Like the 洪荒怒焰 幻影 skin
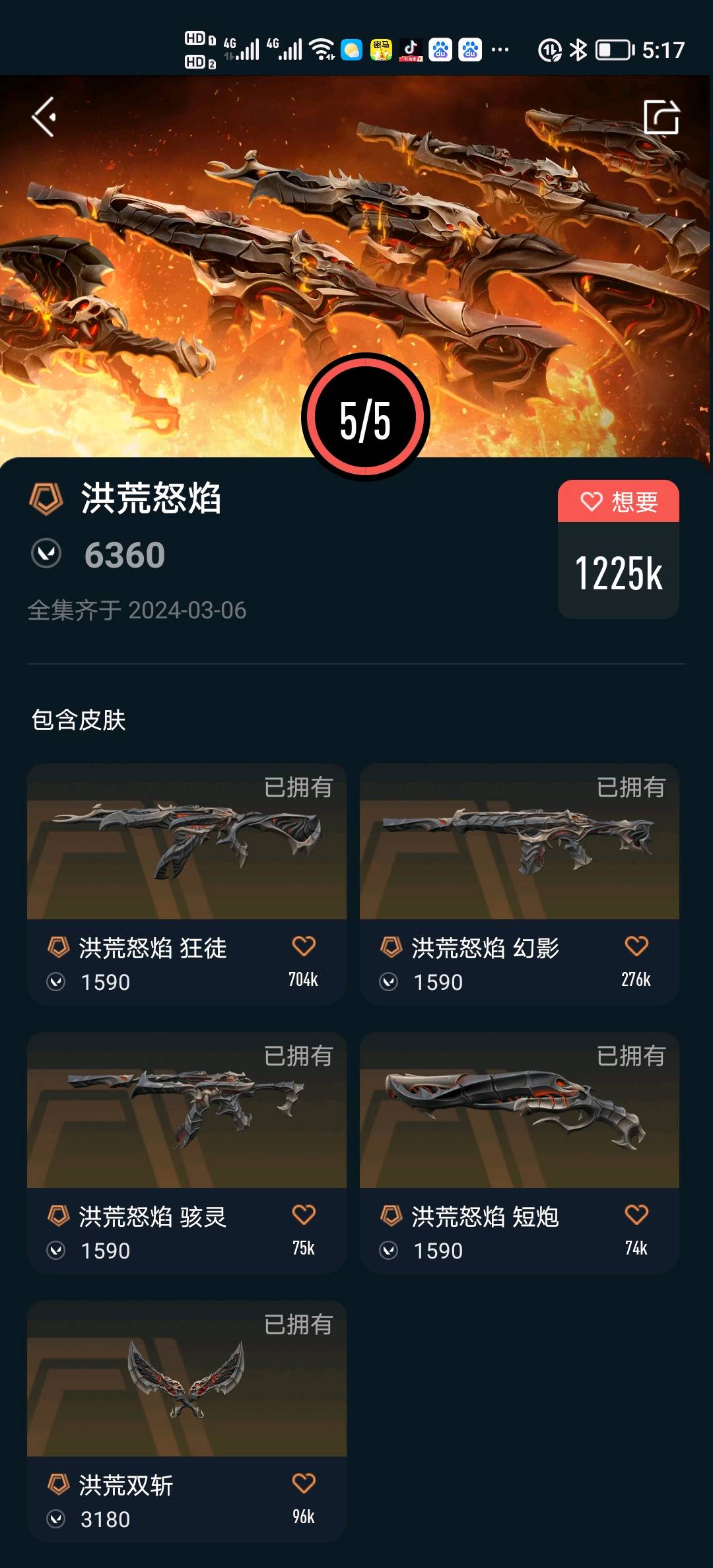This screenshot has height=1568, width=713. pos(636,946)
